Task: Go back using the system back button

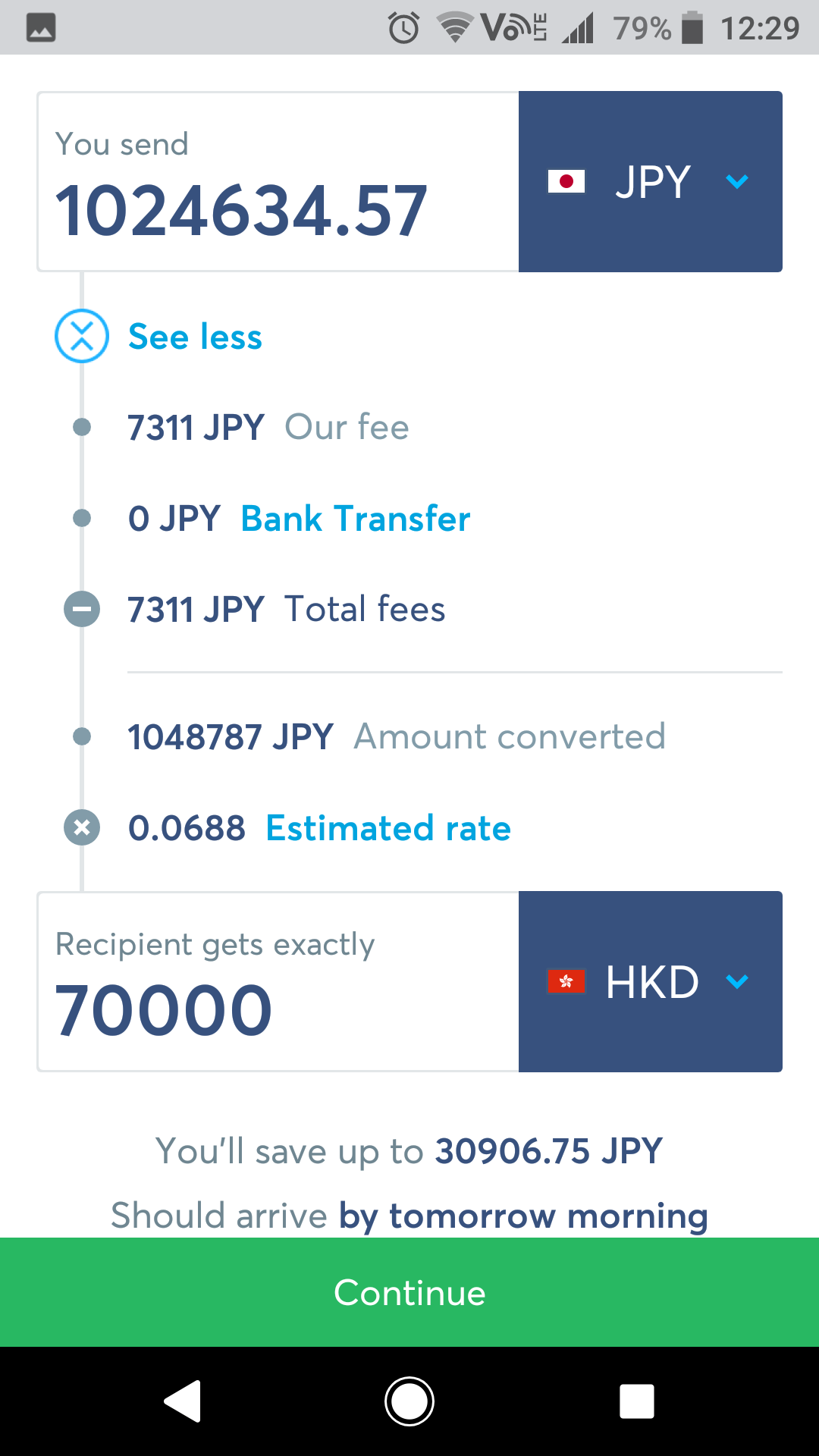Action: 183,1401
